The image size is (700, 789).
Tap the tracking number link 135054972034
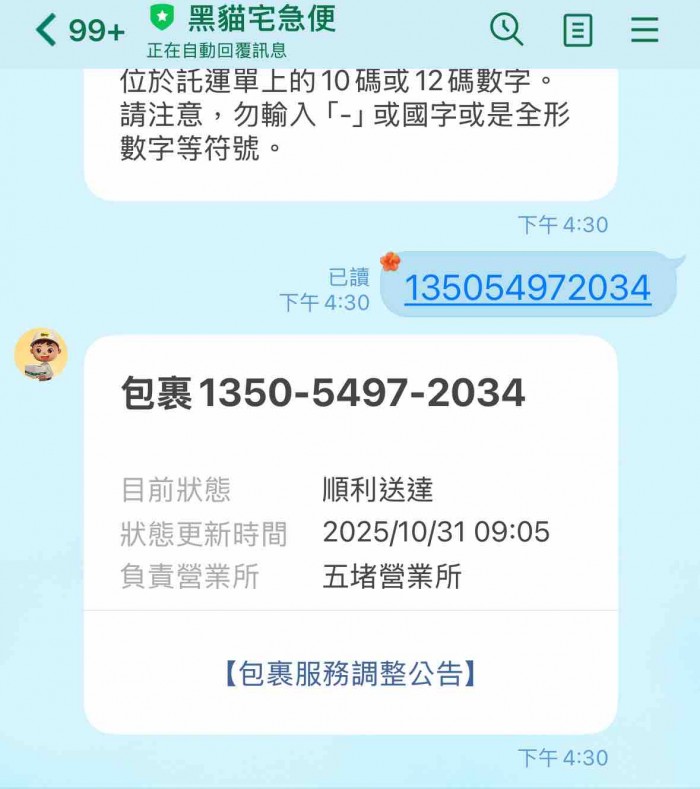pos(527,289)
